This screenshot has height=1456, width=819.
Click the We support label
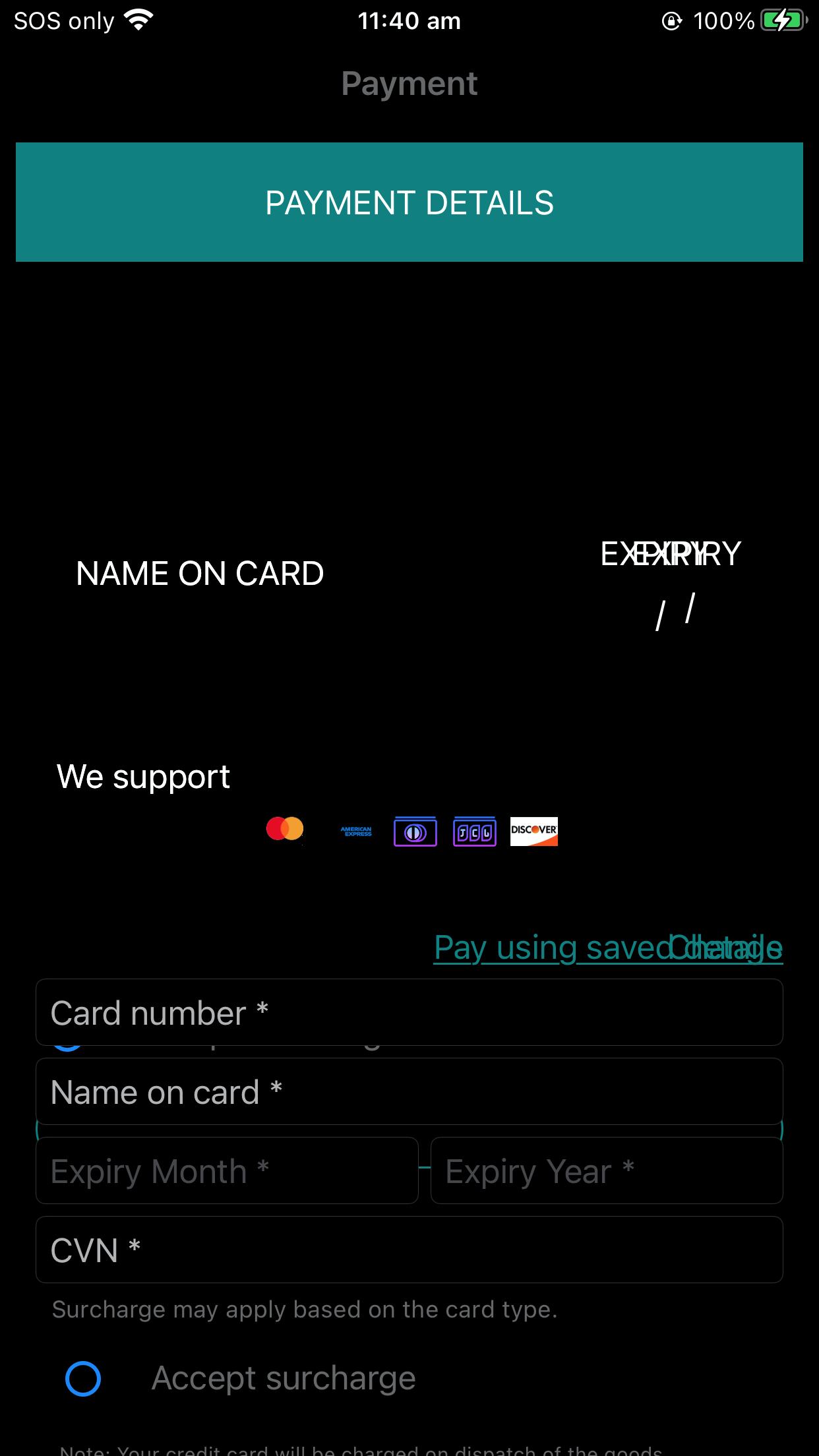142,777
